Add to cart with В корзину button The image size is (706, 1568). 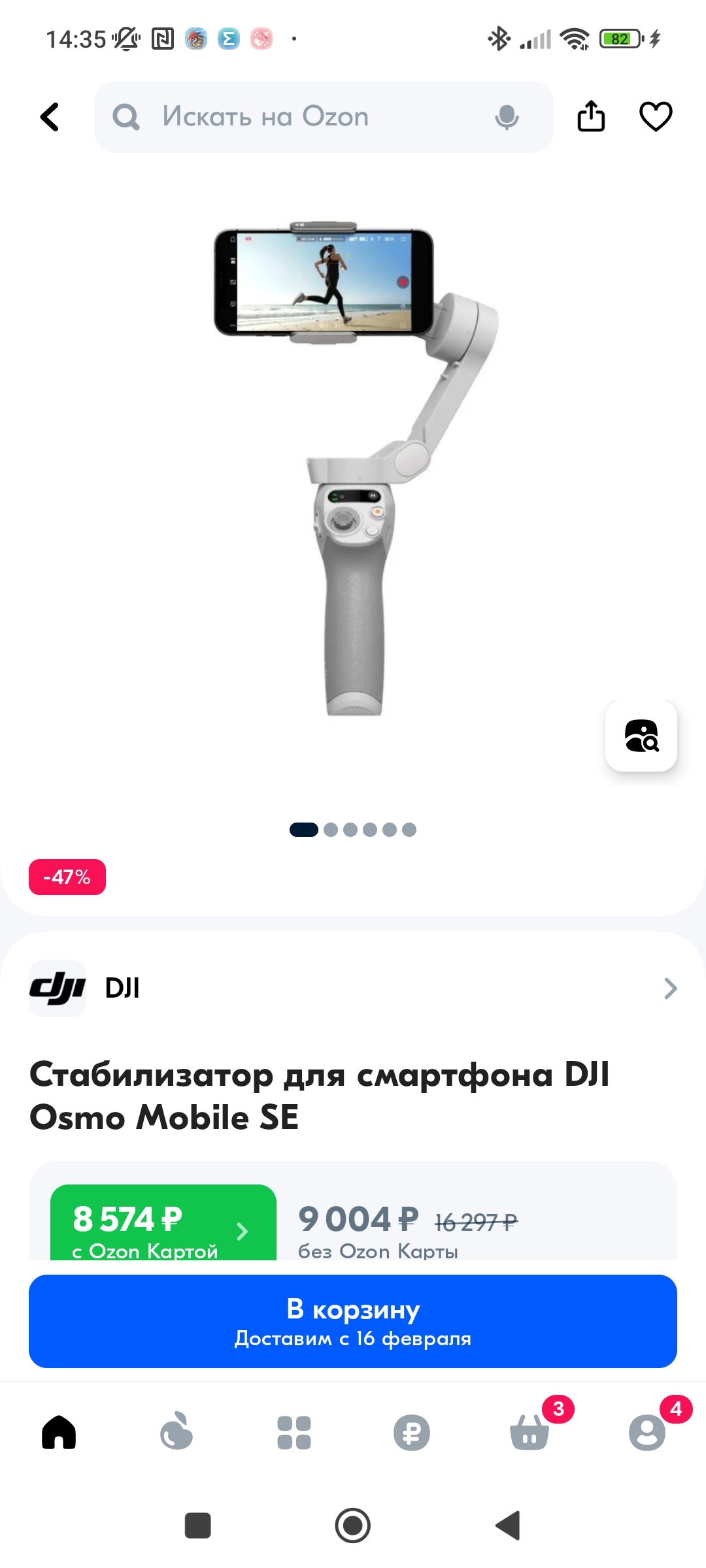(x=353, y=1321)
